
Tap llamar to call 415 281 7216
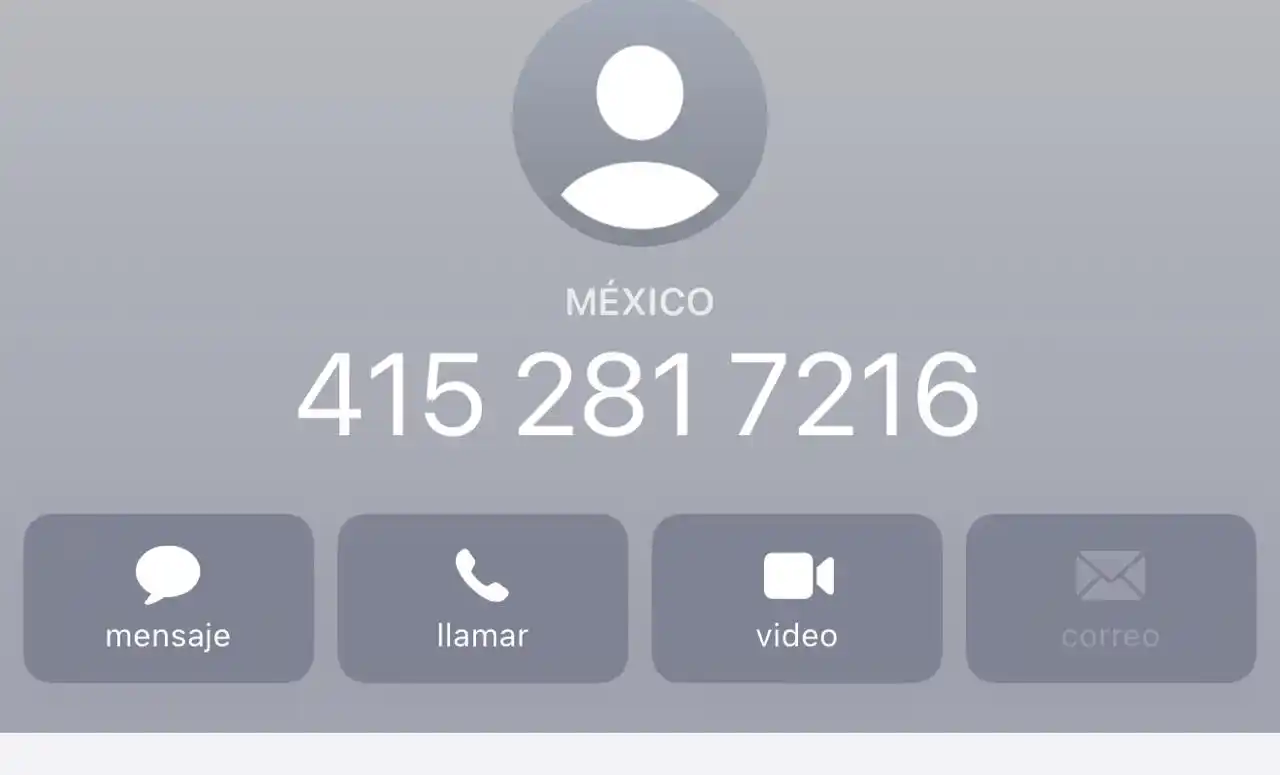pyautogui.click(x=482, y=598)
